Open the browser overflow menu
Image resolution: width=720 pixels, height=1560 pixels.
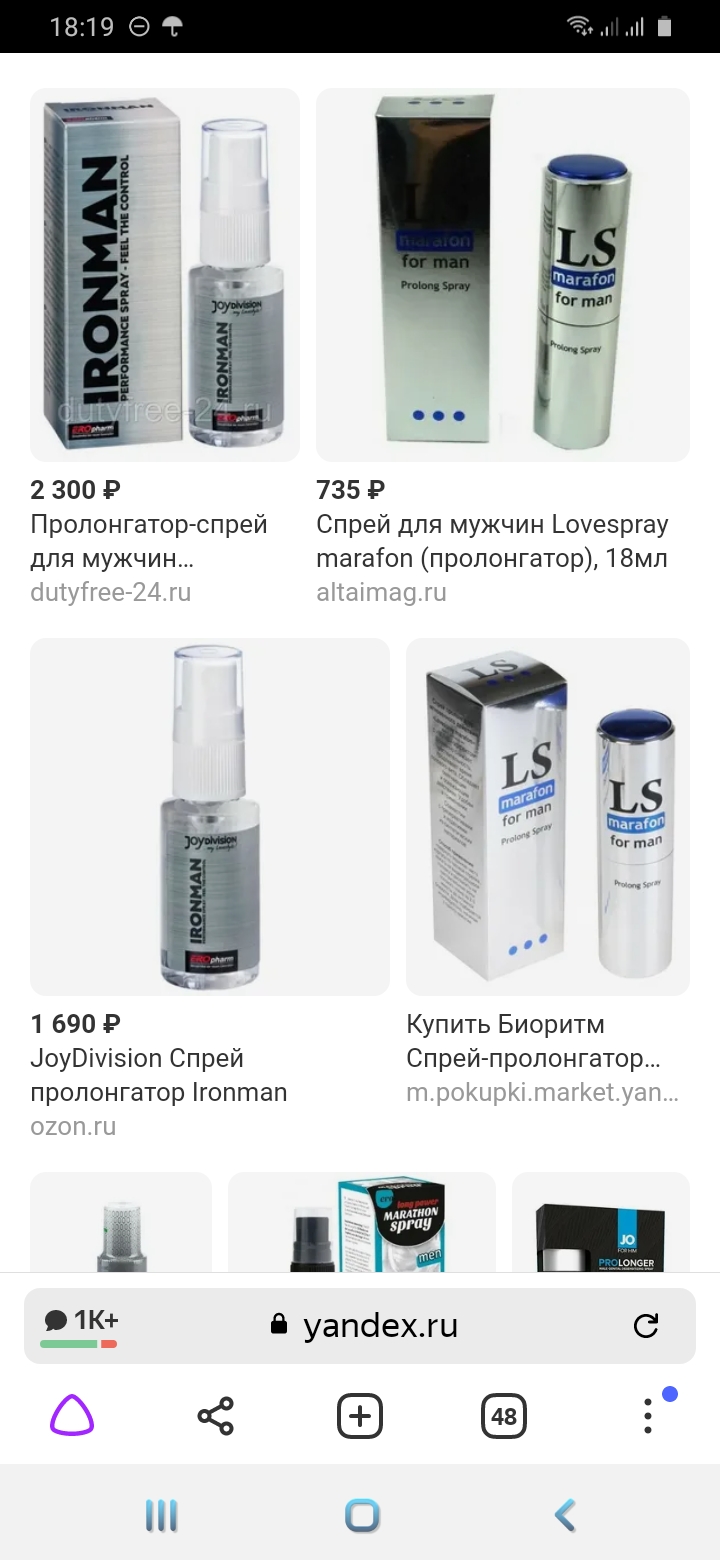[x=648, y=1416]
